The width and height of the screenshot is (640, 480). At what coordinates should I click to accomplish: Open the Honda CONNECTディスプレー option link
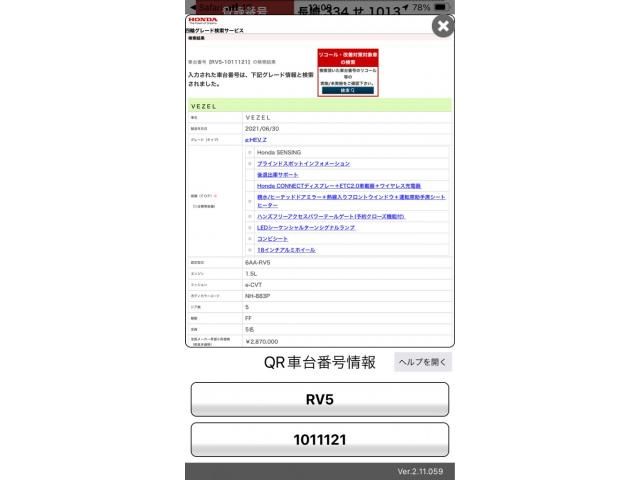pyautogui.click(x=338, y=186)
